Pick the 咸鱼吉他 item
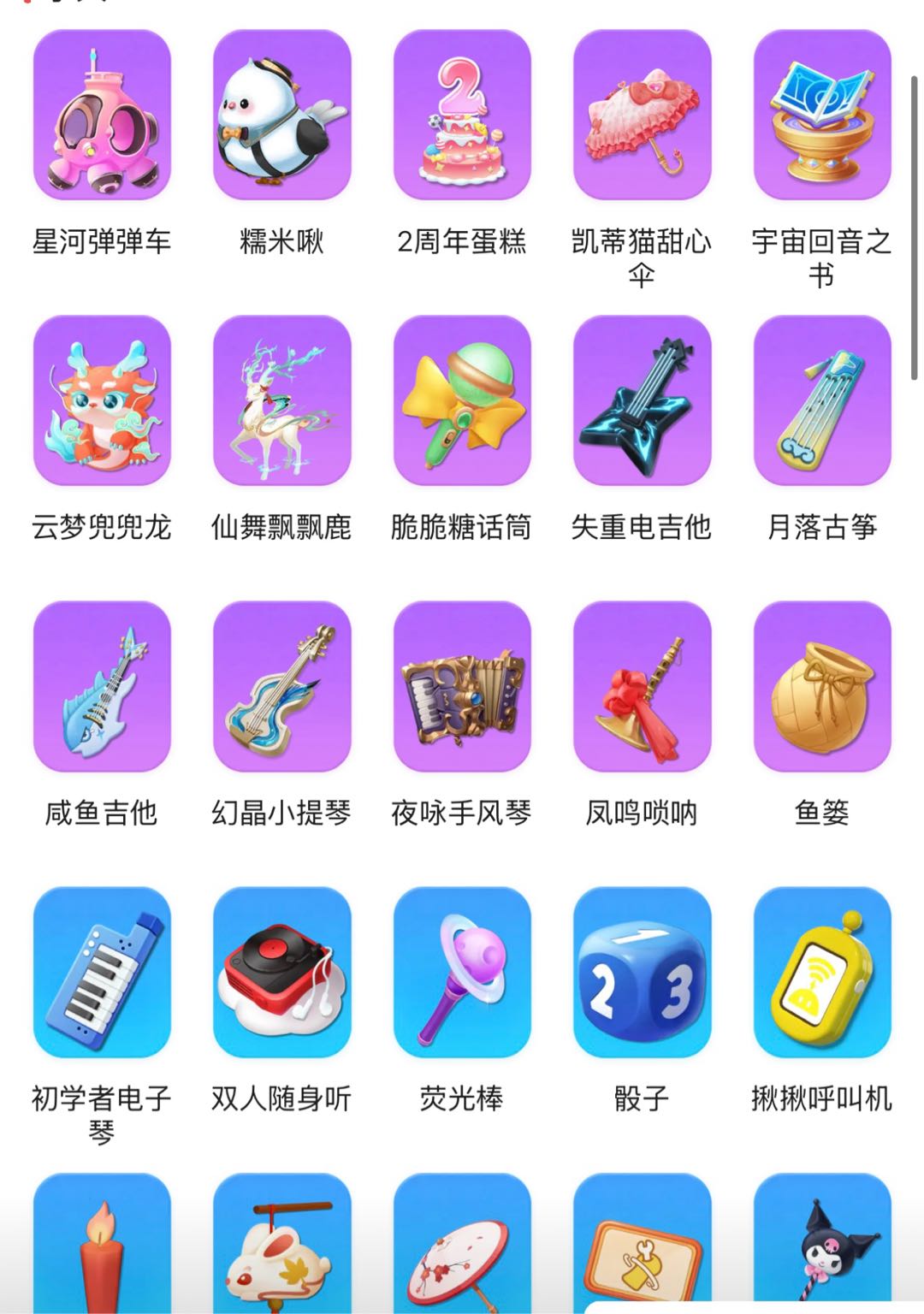Image resolution: width=924 pixels, height=1314 pixels. click(102, 686)
